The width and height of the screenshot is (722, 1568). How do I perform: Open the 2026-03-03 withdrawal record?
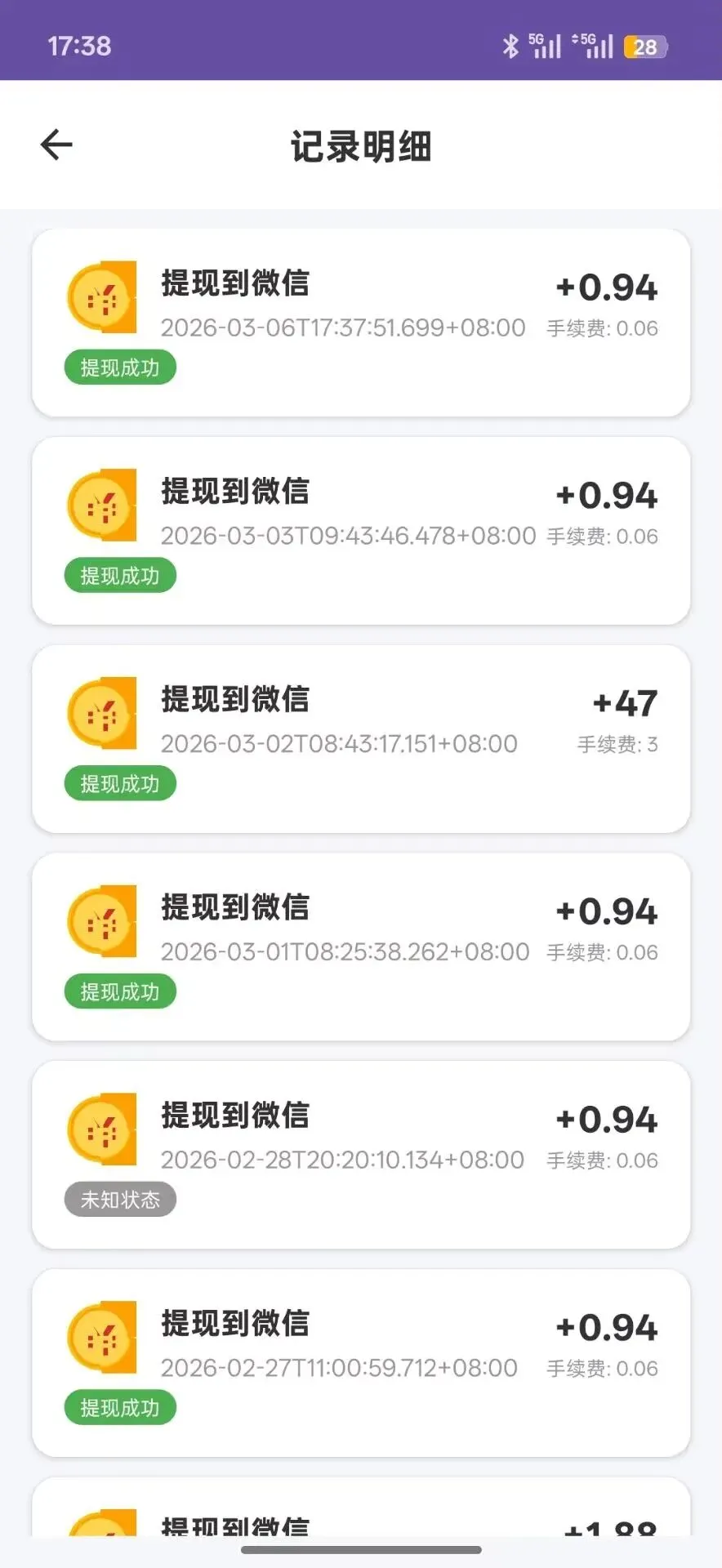point(360,531)
